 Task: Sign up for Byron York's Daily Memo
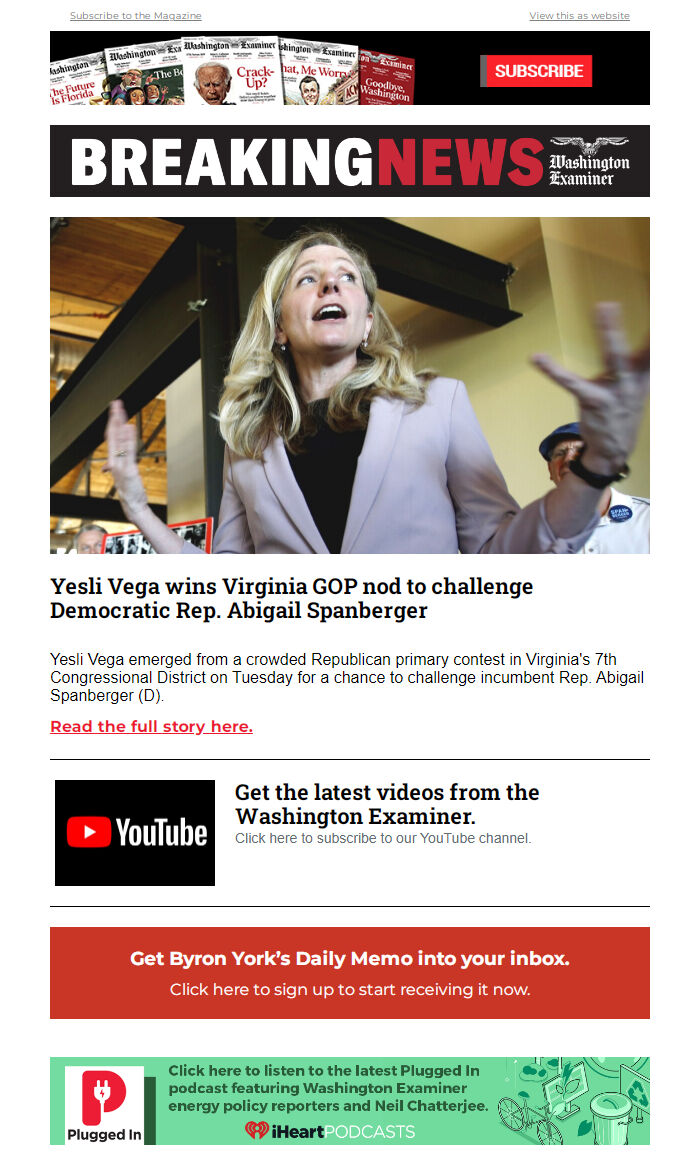(x=350, y=973)
